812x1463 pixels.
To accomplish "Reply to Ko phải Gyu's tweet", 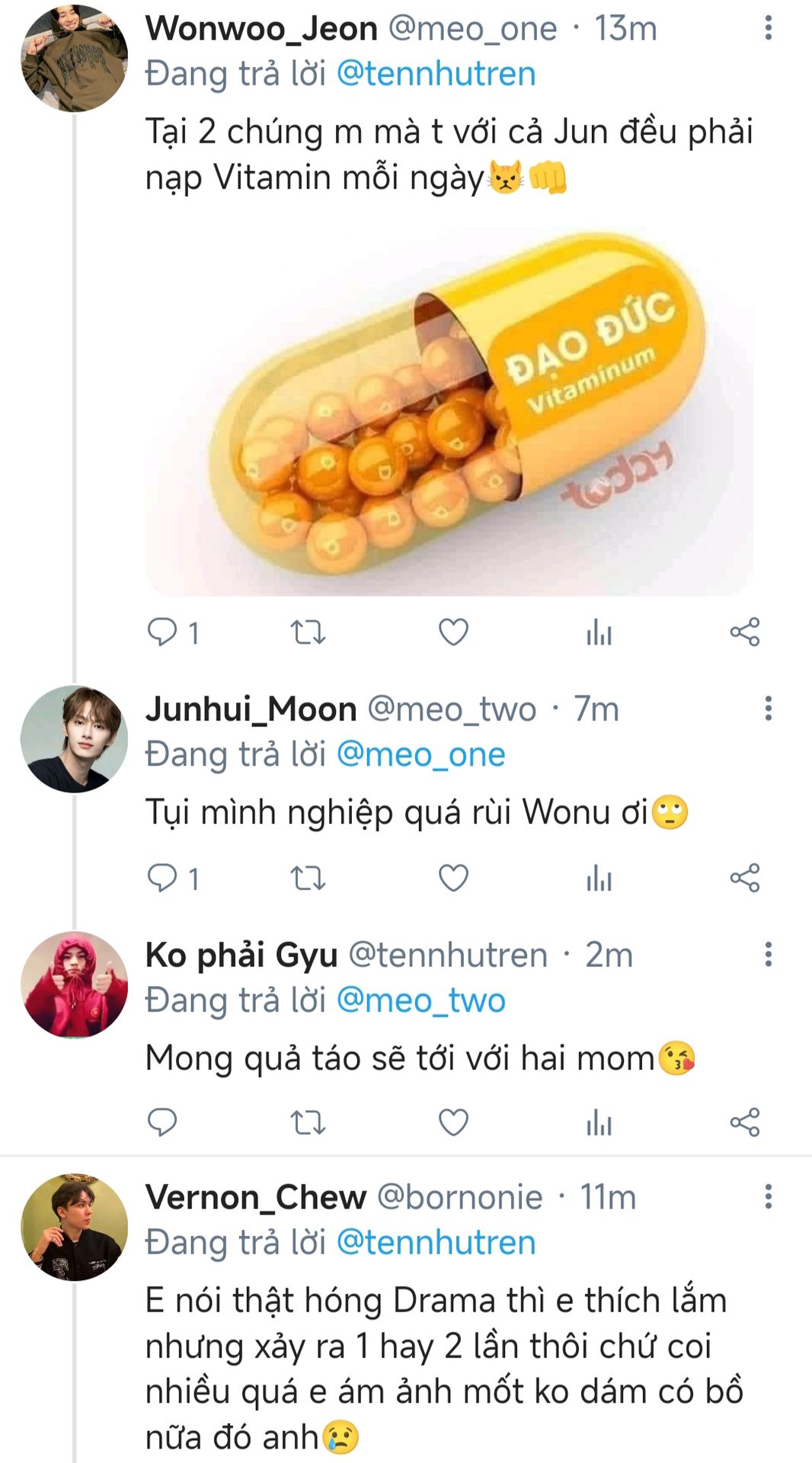I will [x=162, y=1122].
